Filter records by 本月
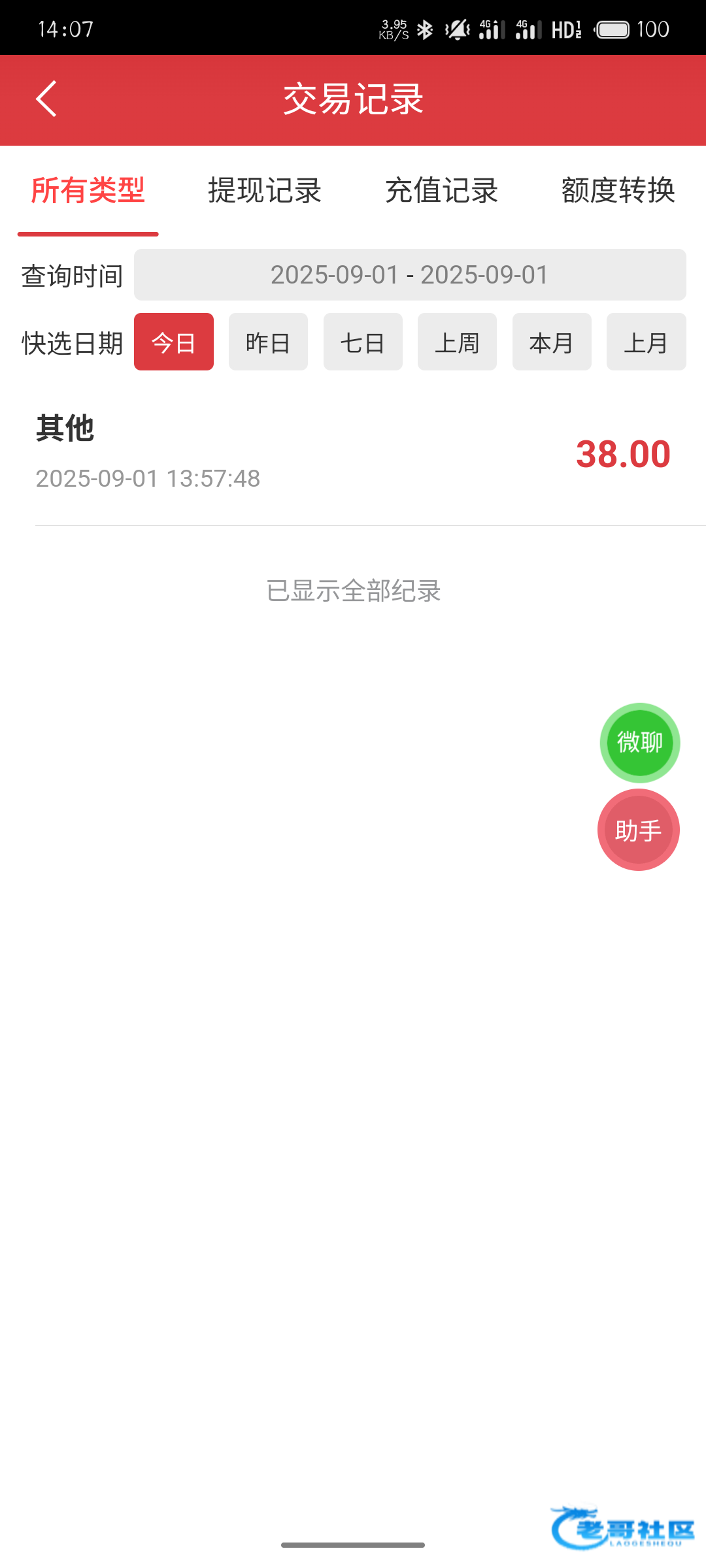 (x=552, y=342)
